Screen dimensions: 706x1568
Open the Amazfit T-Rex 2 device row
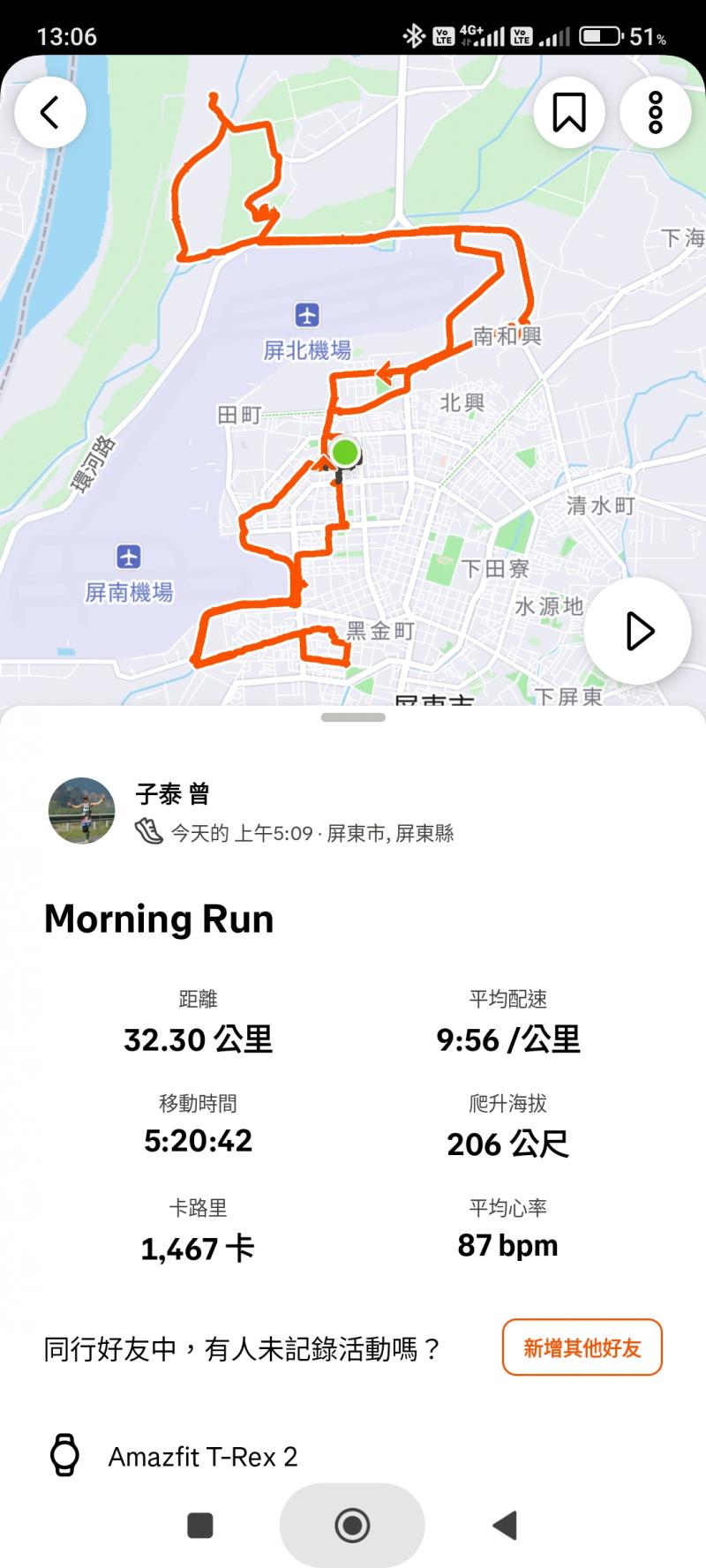[x=203, y=1456]
